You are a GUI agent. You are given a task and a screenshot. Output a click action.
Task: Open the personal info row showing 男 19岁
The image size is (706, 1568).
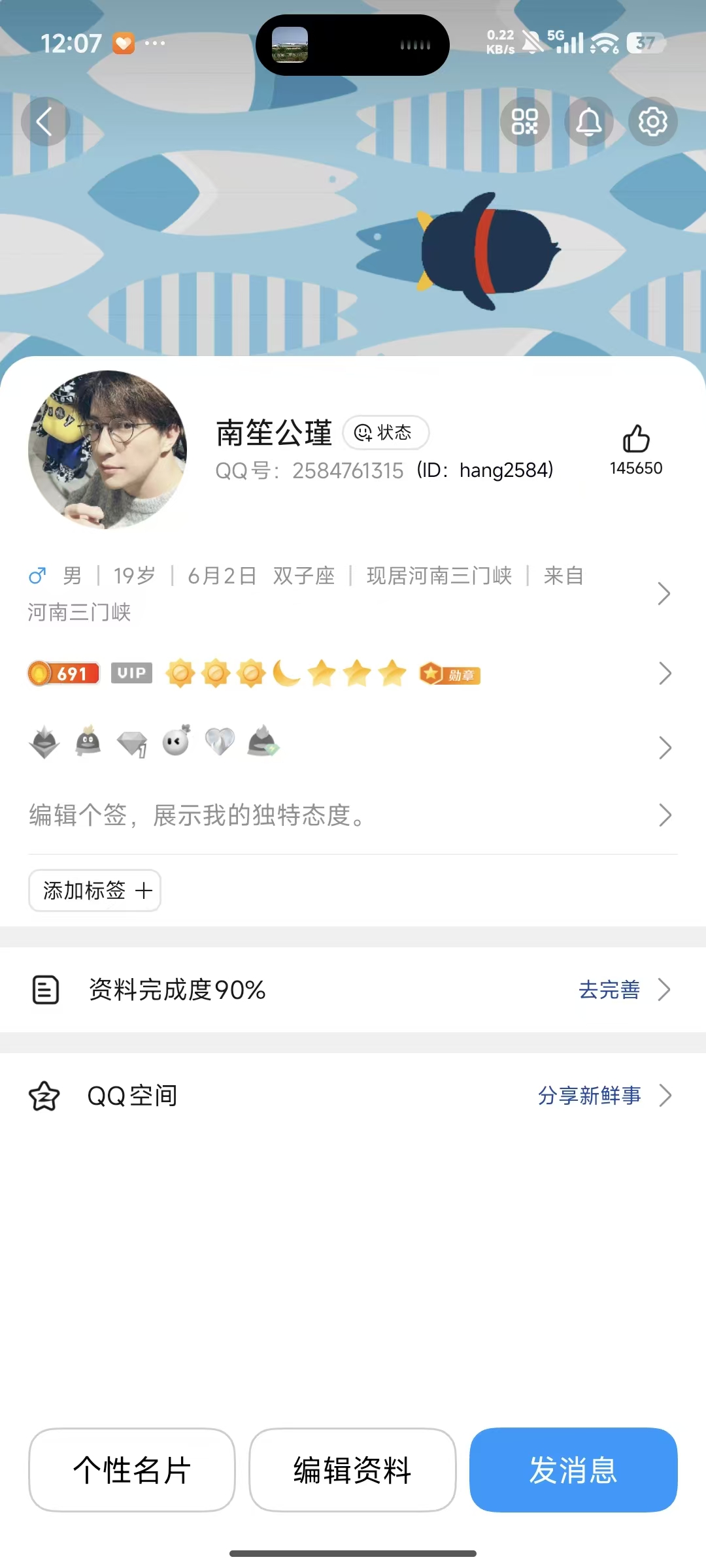click(x=340, y=593)
